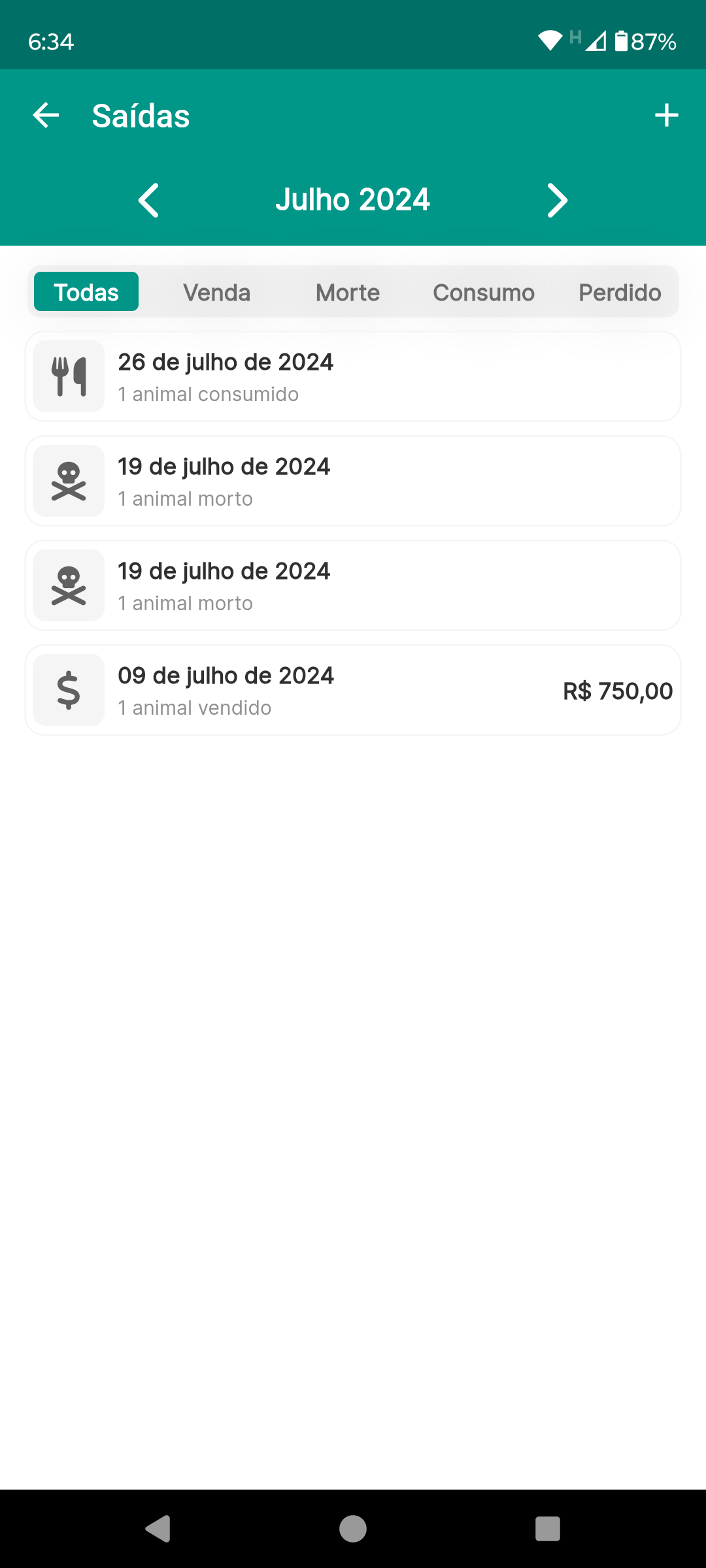Open the 09 de julho animal vendido entry
Viewport: 706px width, 1568px height.
tap(353, 691)
